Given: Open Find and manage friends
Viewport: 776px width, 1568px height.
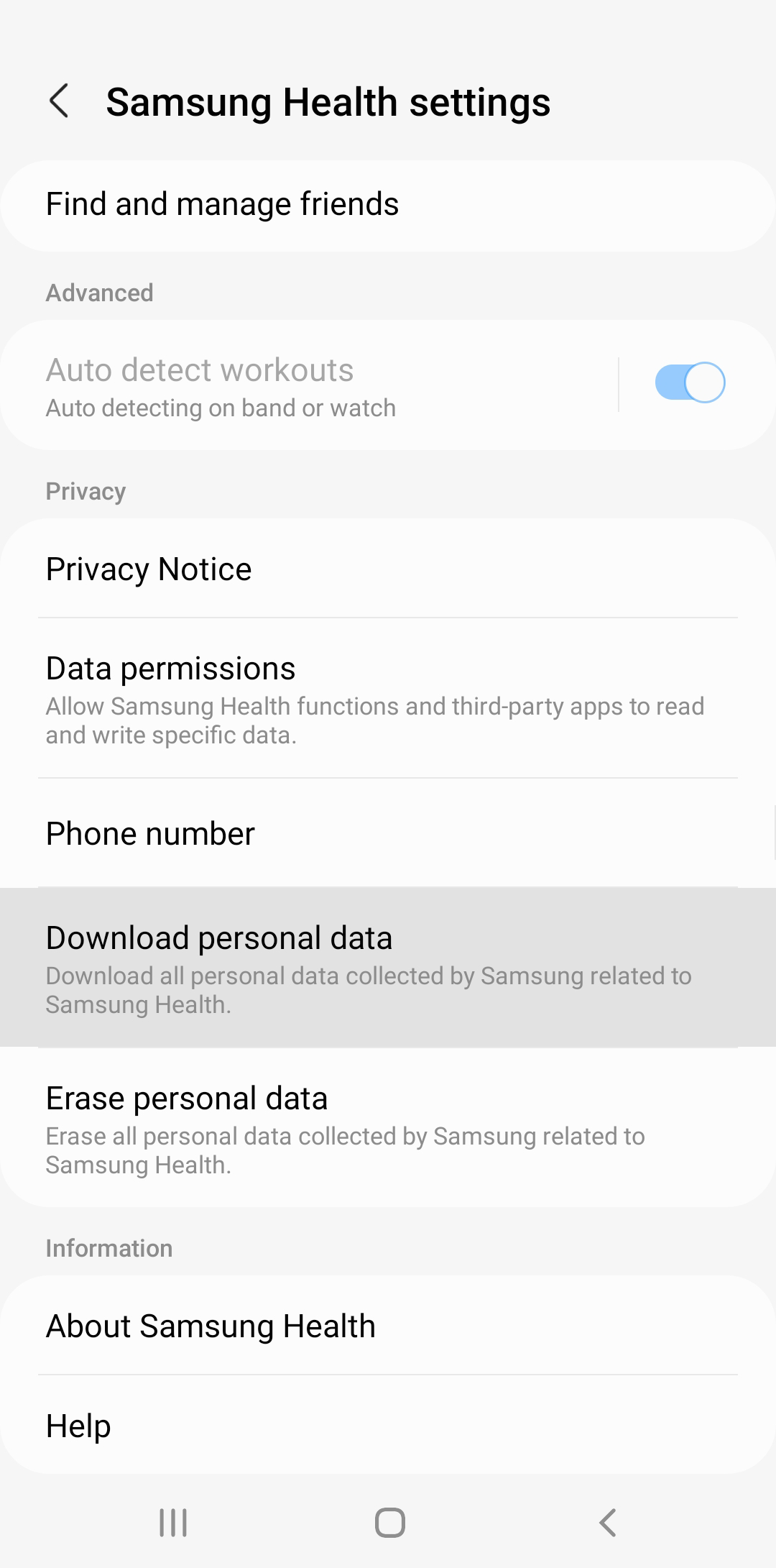Looking at the screenshot, I should (388, 205).
